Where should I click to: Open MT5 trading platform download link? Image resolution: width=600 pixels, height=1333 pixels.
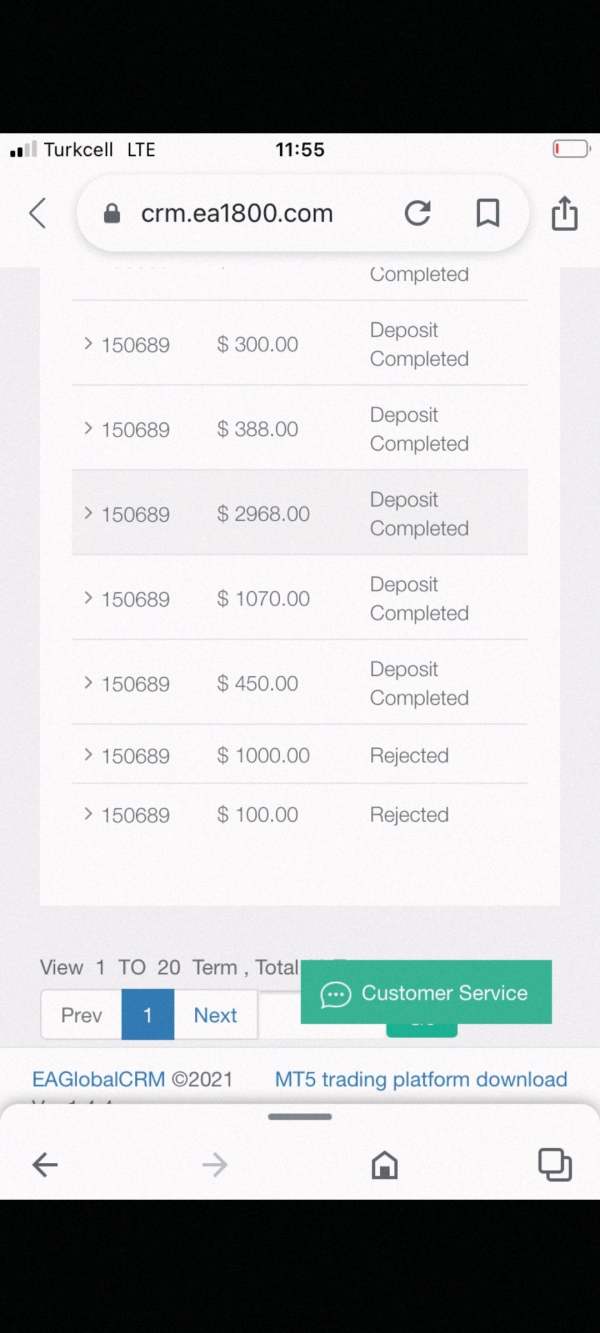coord(421,1079)
